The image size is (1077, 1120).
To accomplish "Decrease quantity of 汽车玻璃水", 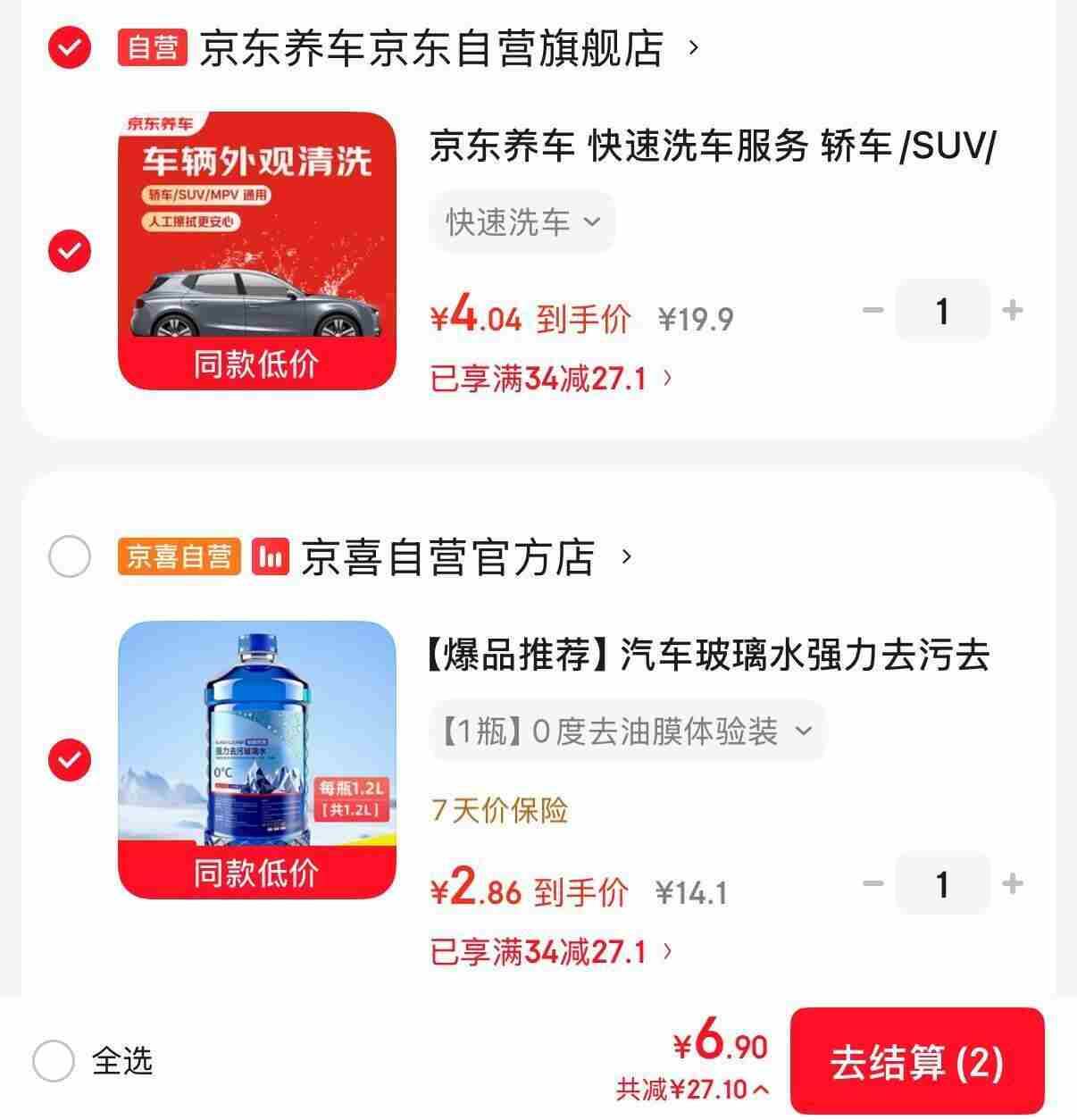I will click(x=872, y=884).
